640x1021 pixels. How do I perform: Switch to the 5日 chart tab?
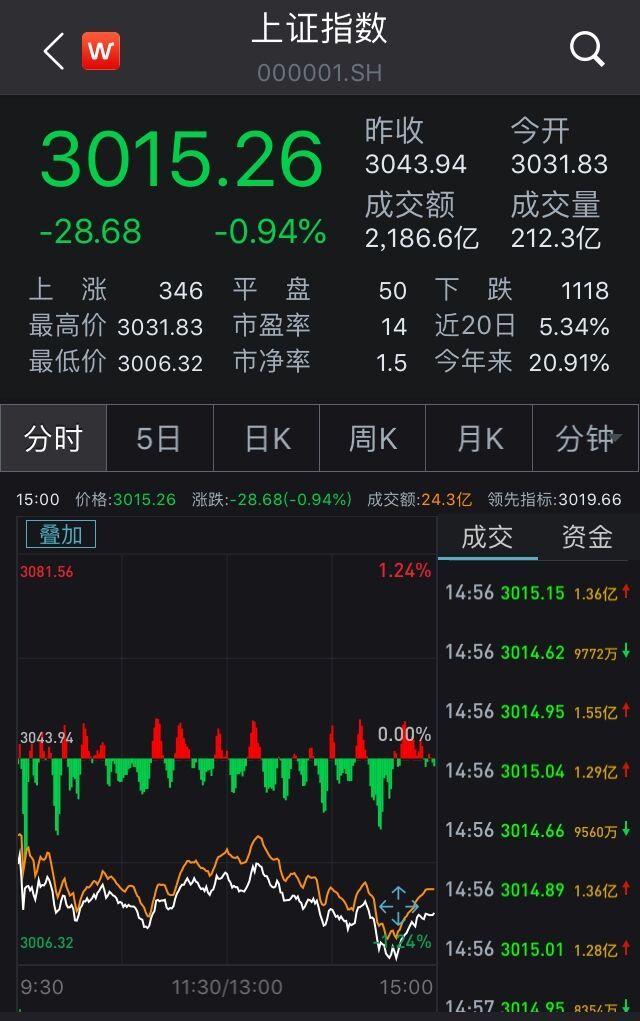pyautogui.click(x=159, y=438)
